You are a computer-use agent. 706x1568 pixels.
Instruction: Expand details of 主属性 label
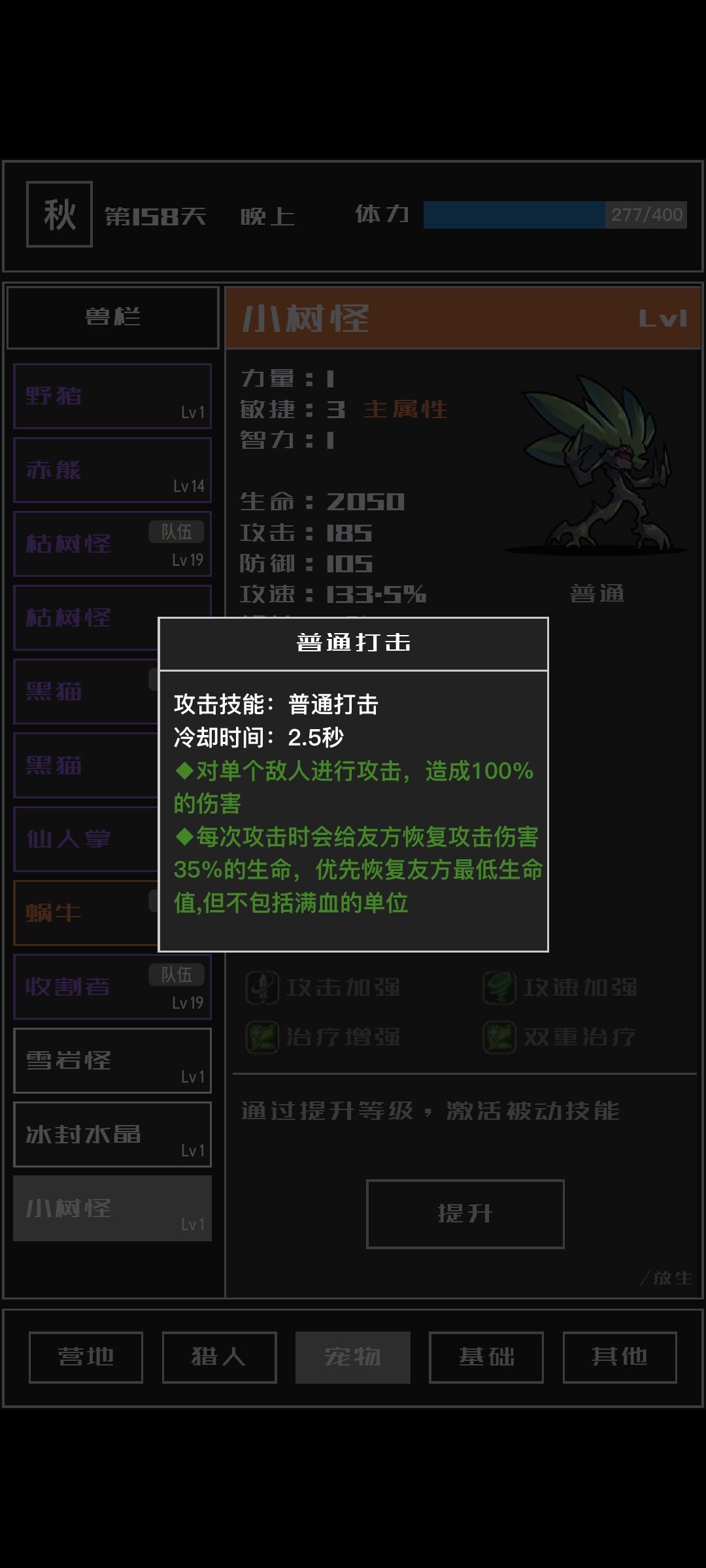[405, 410]
